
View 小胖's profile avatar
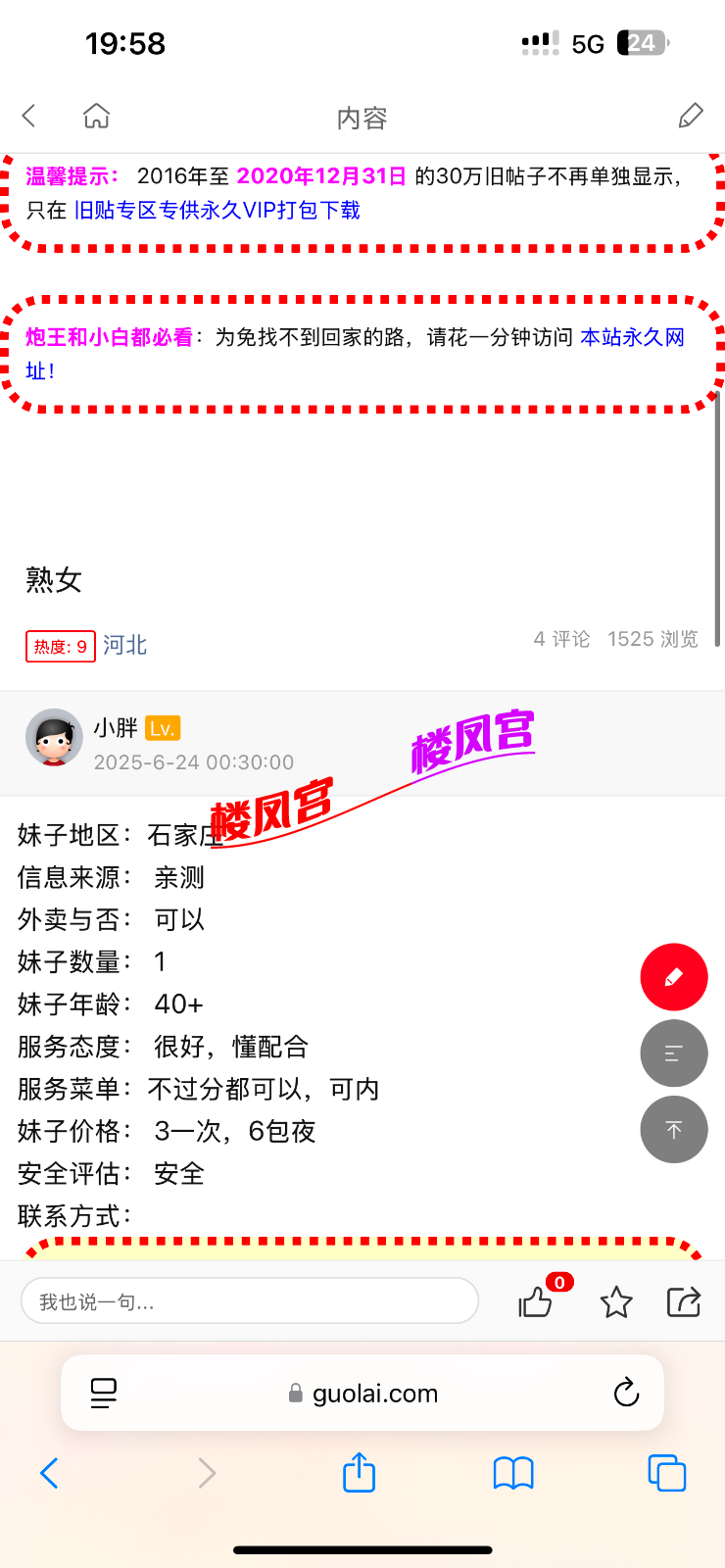(54, 737)
